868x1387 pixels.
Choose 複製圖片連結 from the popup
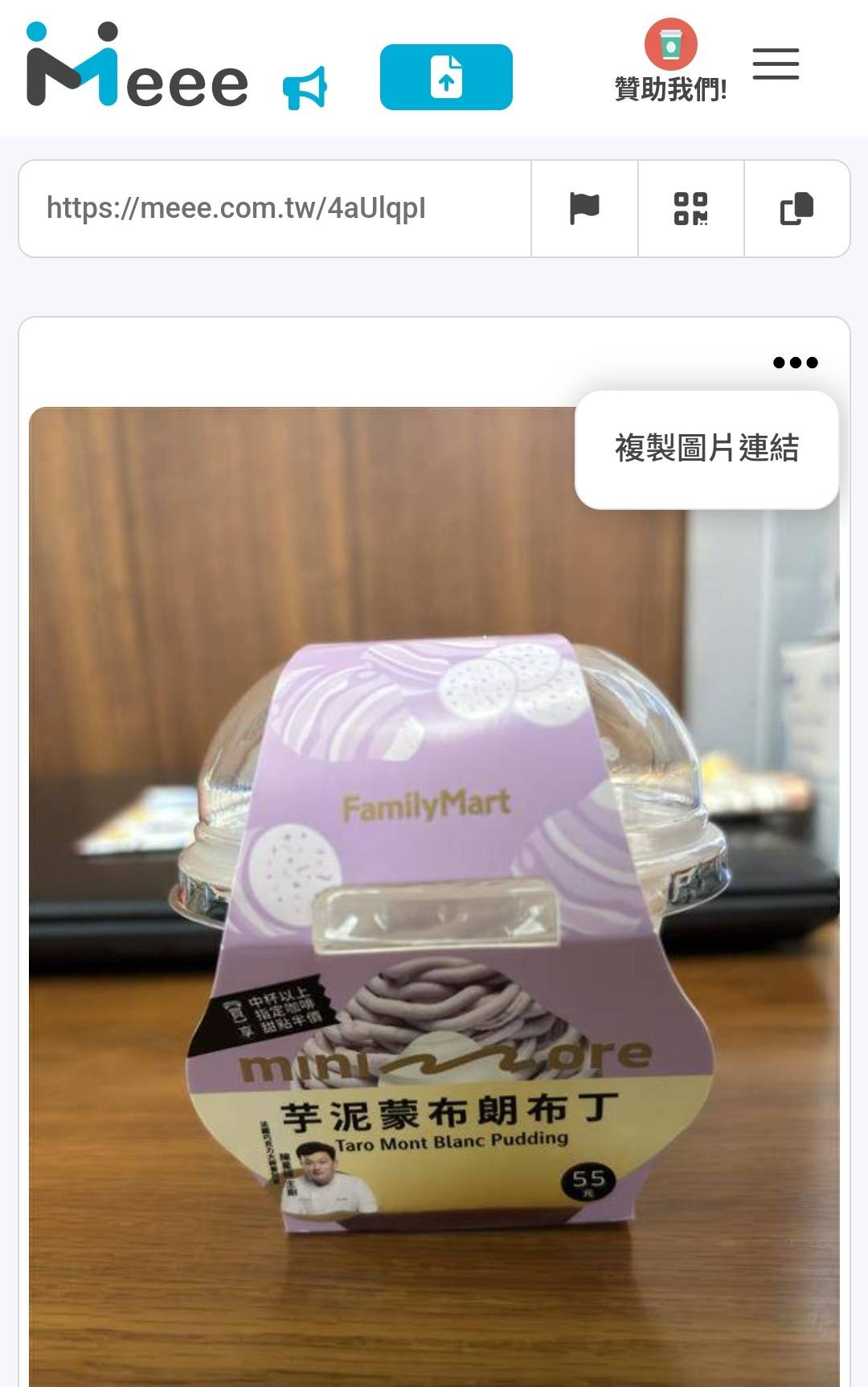(x=706, y=449)
